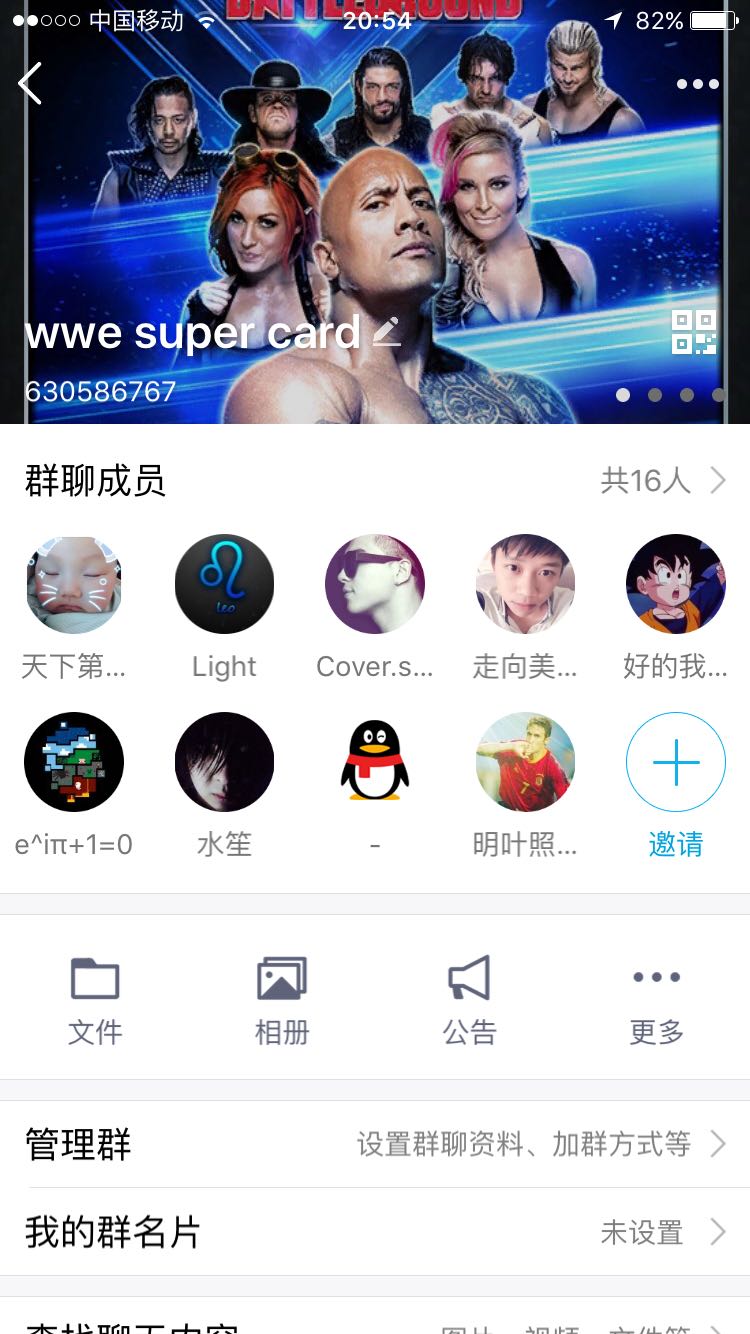Open member 明叶照's profile
Screen dimensions: 750x1334
525,762
